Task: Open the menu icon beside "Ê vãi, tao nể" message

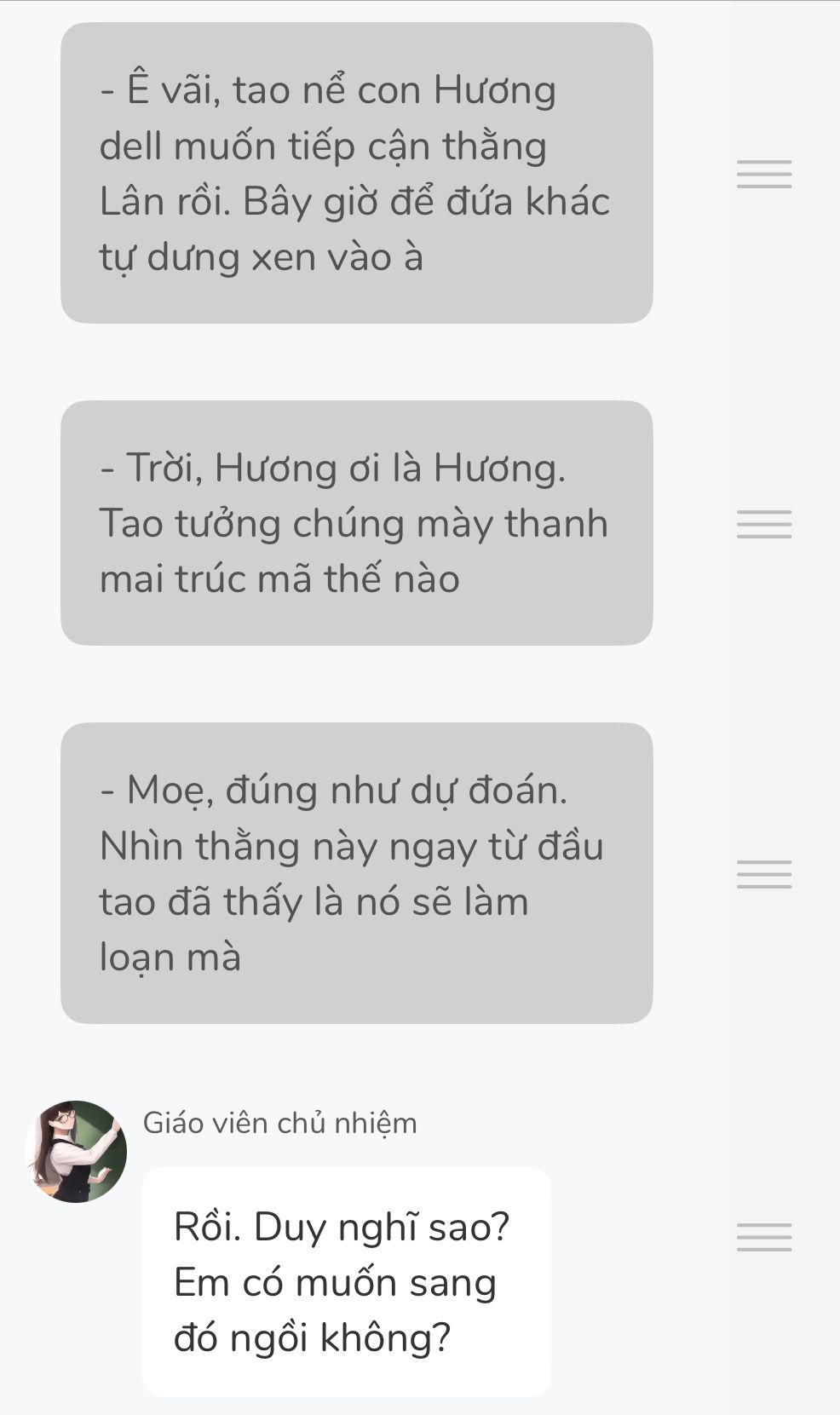Action: point(764,174)
